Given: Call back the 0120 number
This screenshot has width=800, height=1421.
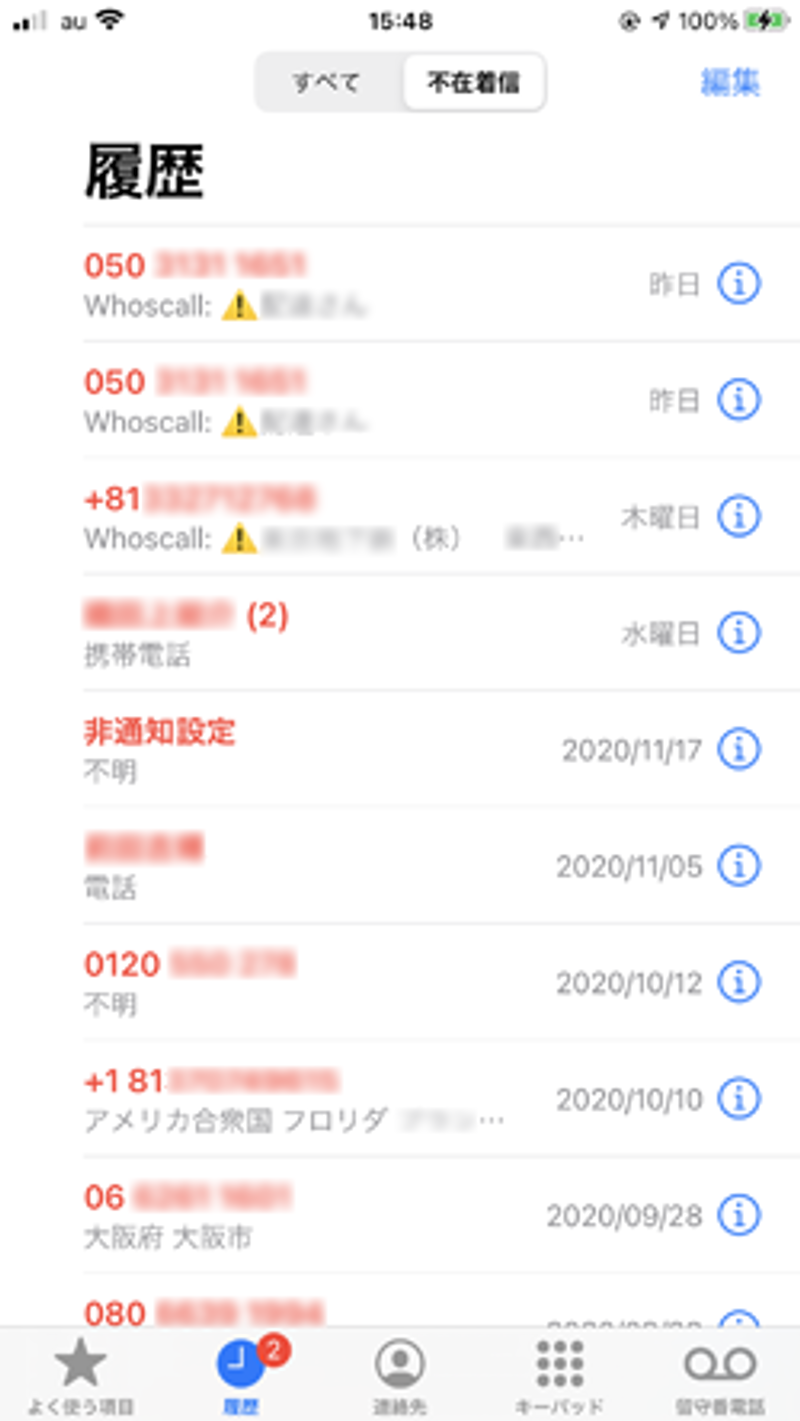Looking at the screenshot, I should tap(300, 982).
